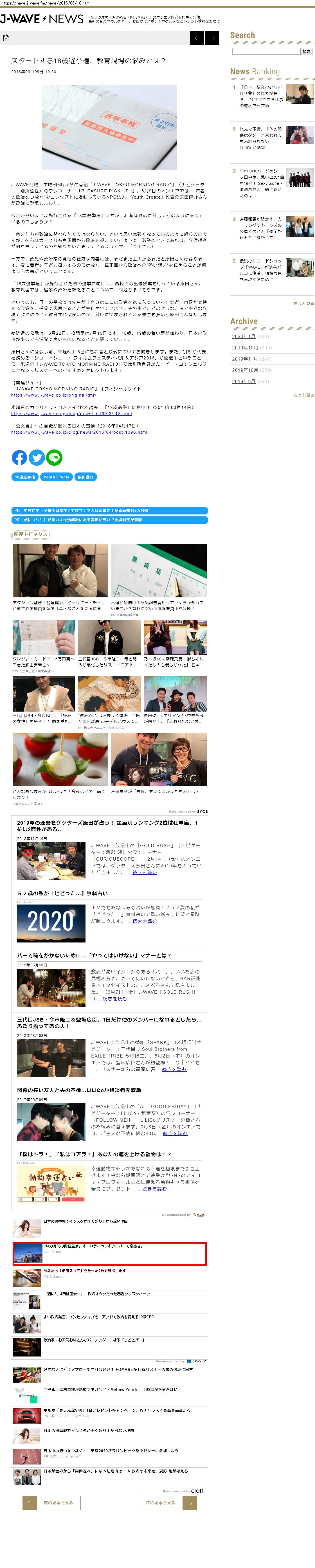The height and width of the screenshot is (1568, 315).
Task: Share article via LINE
Action: 54,457
